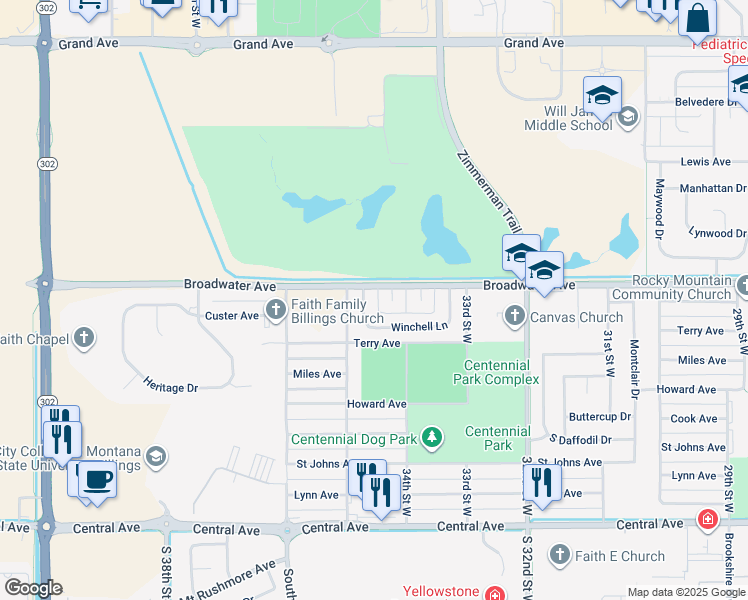
Task: Tap the restaurant pin on S 32nd St W
Action: (x=541, y=482)
